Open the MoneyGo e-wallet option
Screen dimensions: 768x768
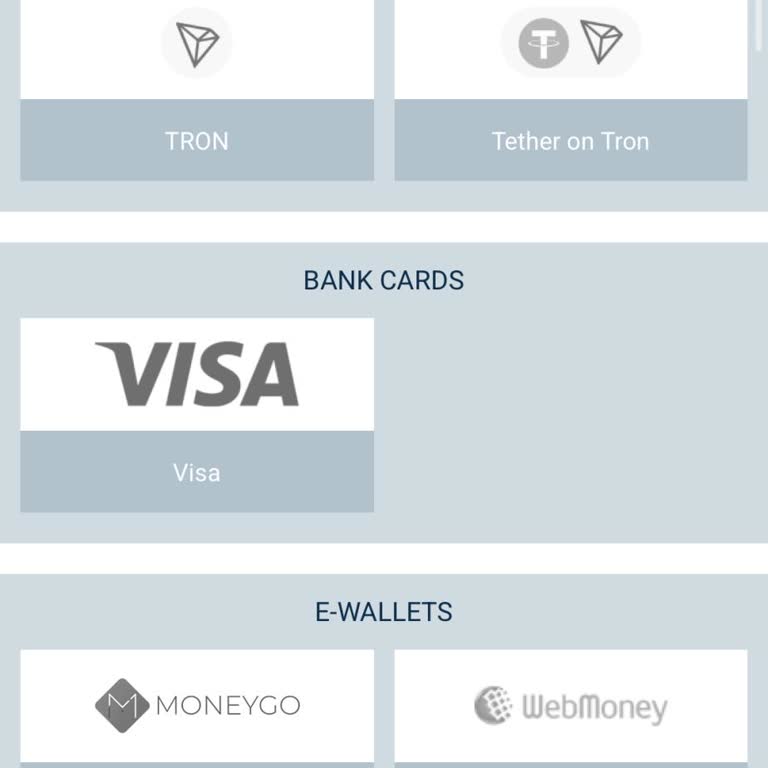(197, 706)
